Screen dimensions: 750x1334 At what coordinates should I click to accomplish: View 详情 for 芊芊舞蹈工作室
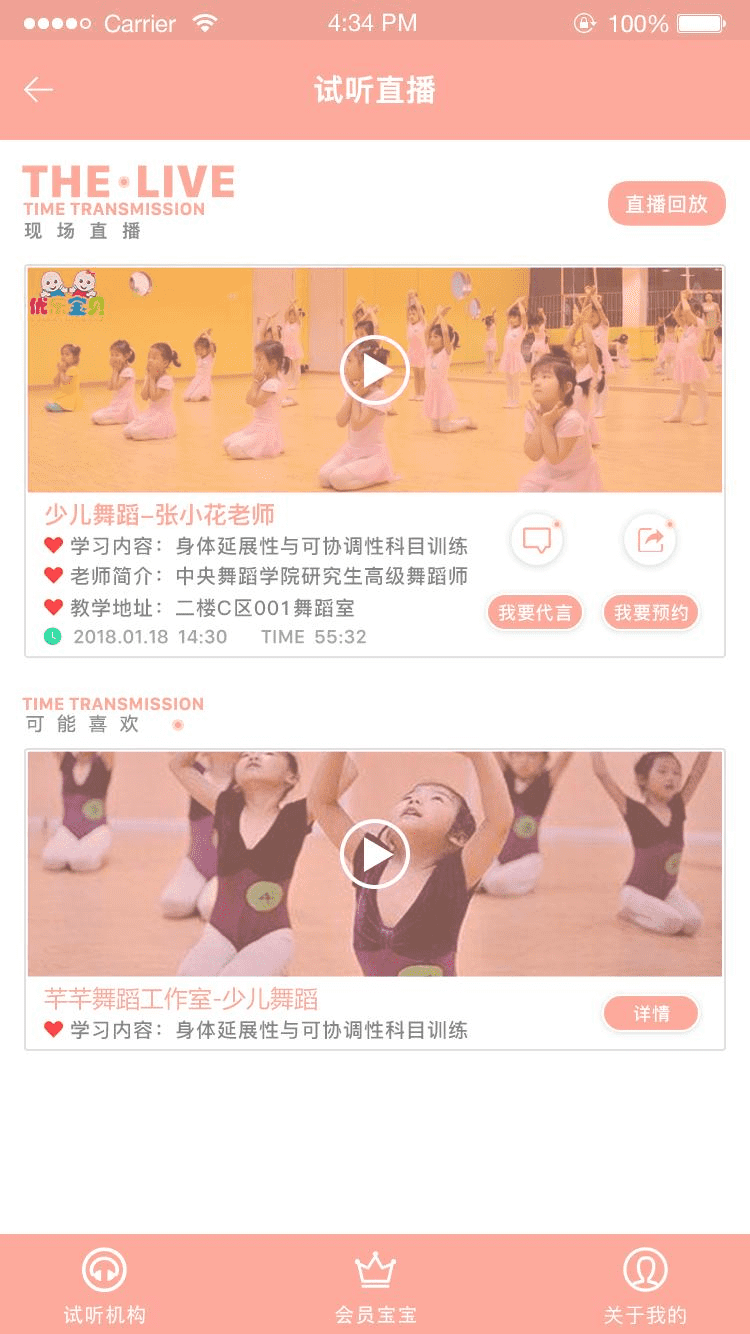coord(651,1014)
